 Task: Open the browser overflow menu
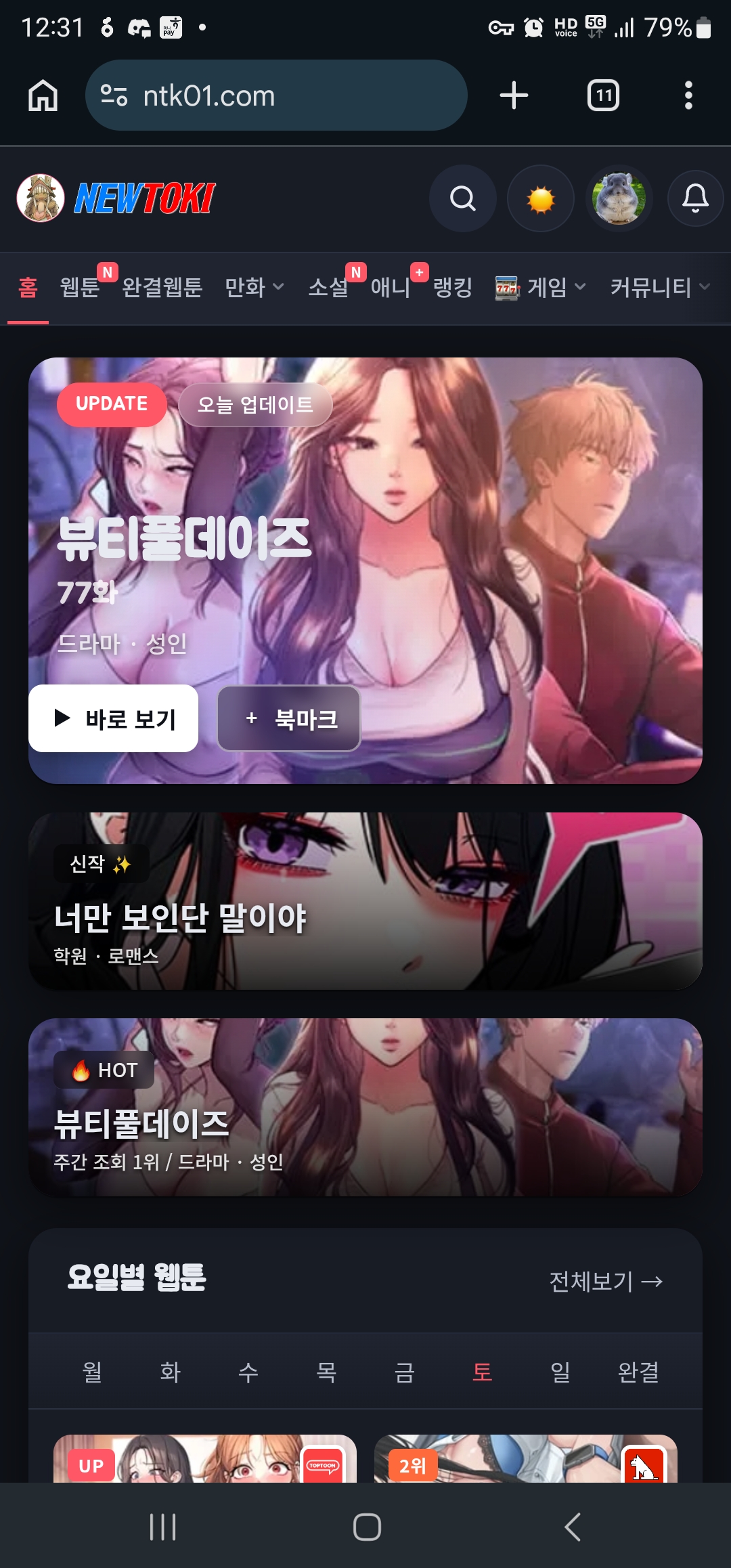(688, 95)
